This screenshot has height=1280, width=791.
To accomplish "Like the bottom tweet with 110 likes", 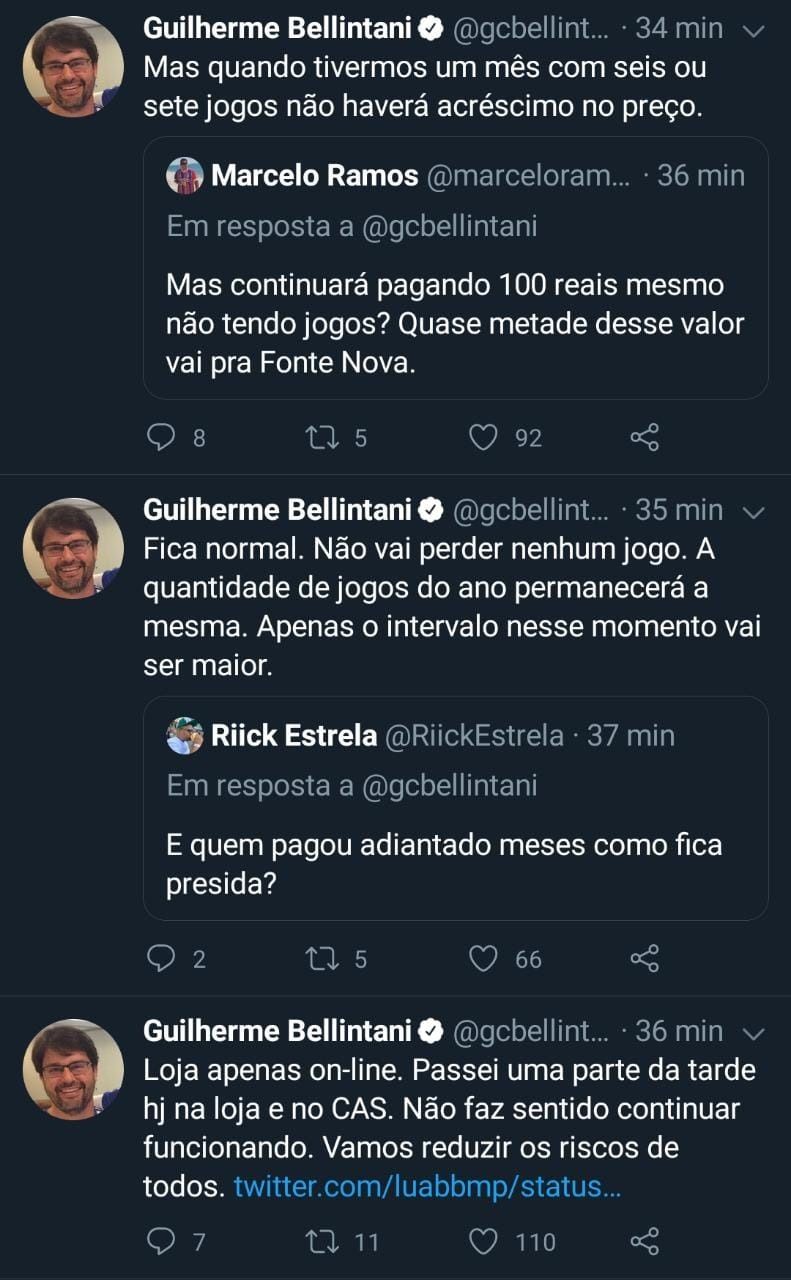I will click(485, 1242).
